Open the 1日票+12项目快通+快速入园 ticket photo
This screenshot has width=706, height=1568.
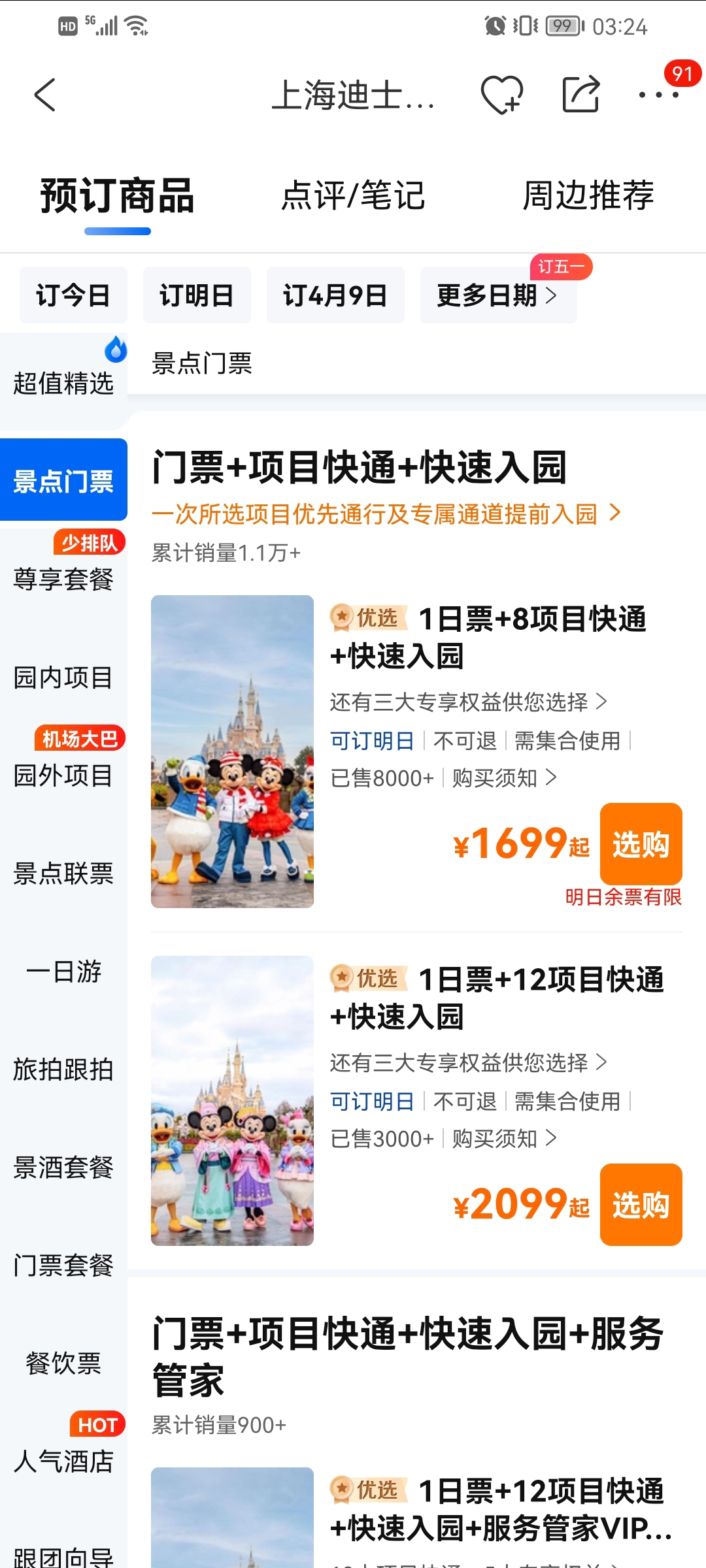[232, 1101]
